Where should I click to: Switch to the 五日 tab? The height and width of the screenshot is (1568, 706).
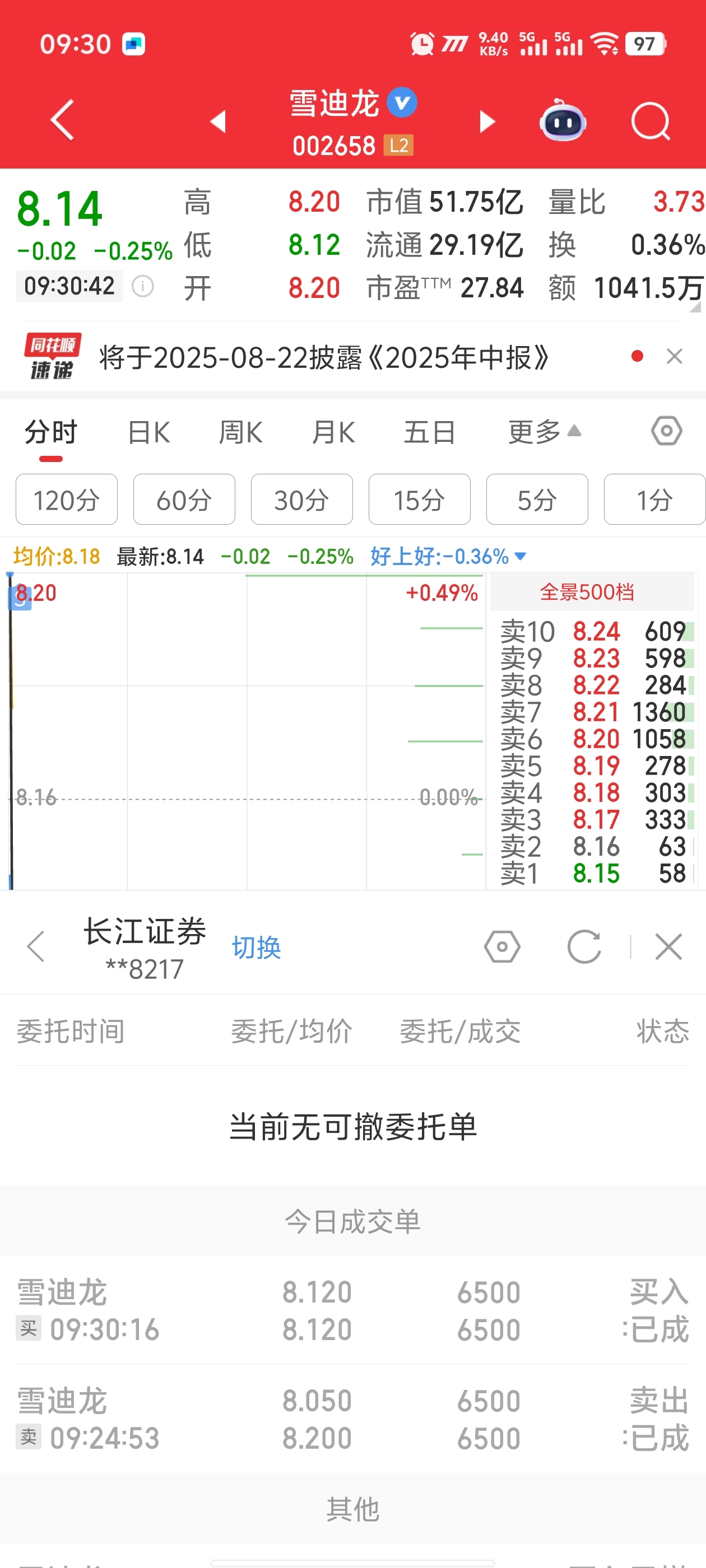click(x=429, y=433)
